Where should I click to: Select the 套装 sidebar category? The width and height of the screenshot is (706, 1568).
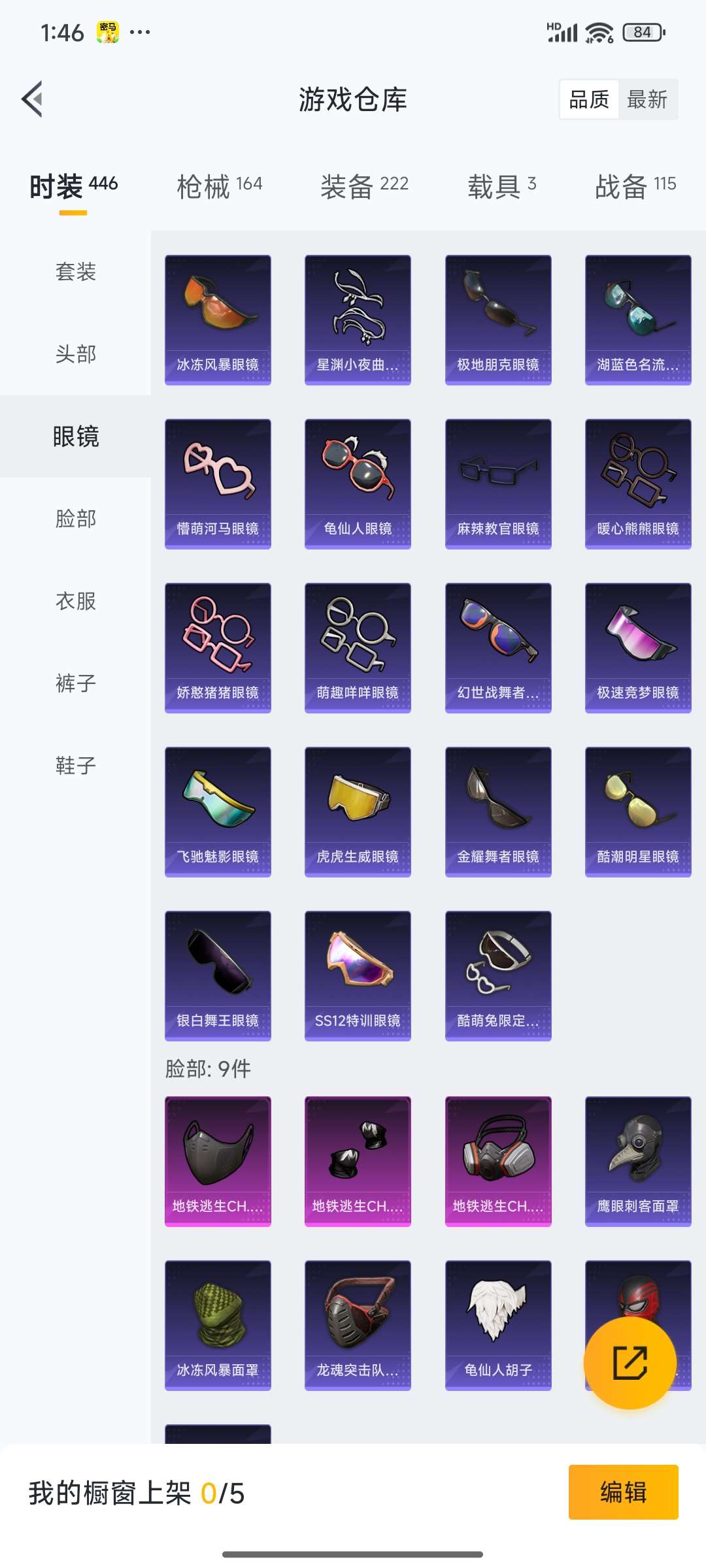pos(75,272)
